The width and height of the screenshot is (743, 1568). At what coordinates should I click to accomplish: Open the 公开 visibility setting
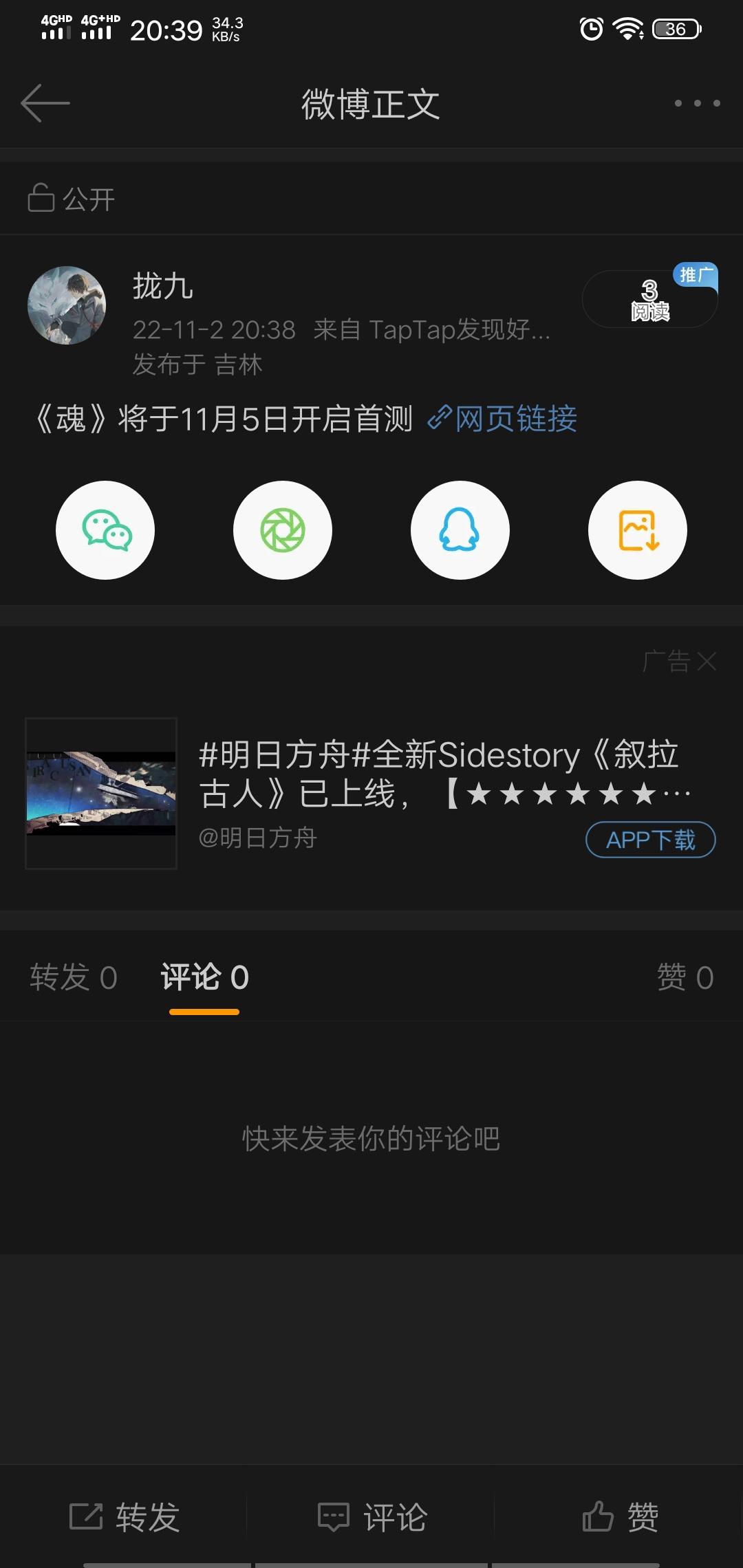pyautogui.click(x=72, y=199)
